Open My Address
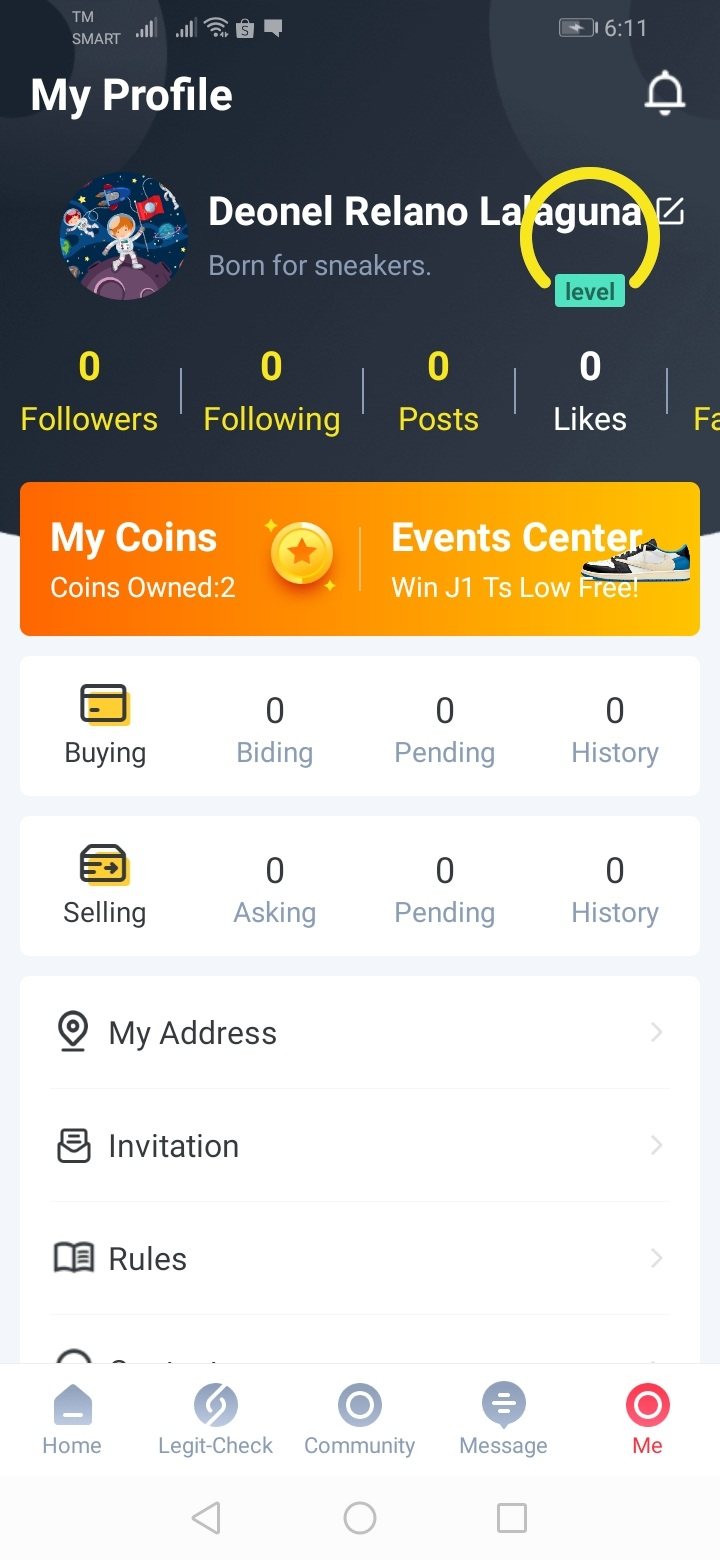 pos(360,1032)
